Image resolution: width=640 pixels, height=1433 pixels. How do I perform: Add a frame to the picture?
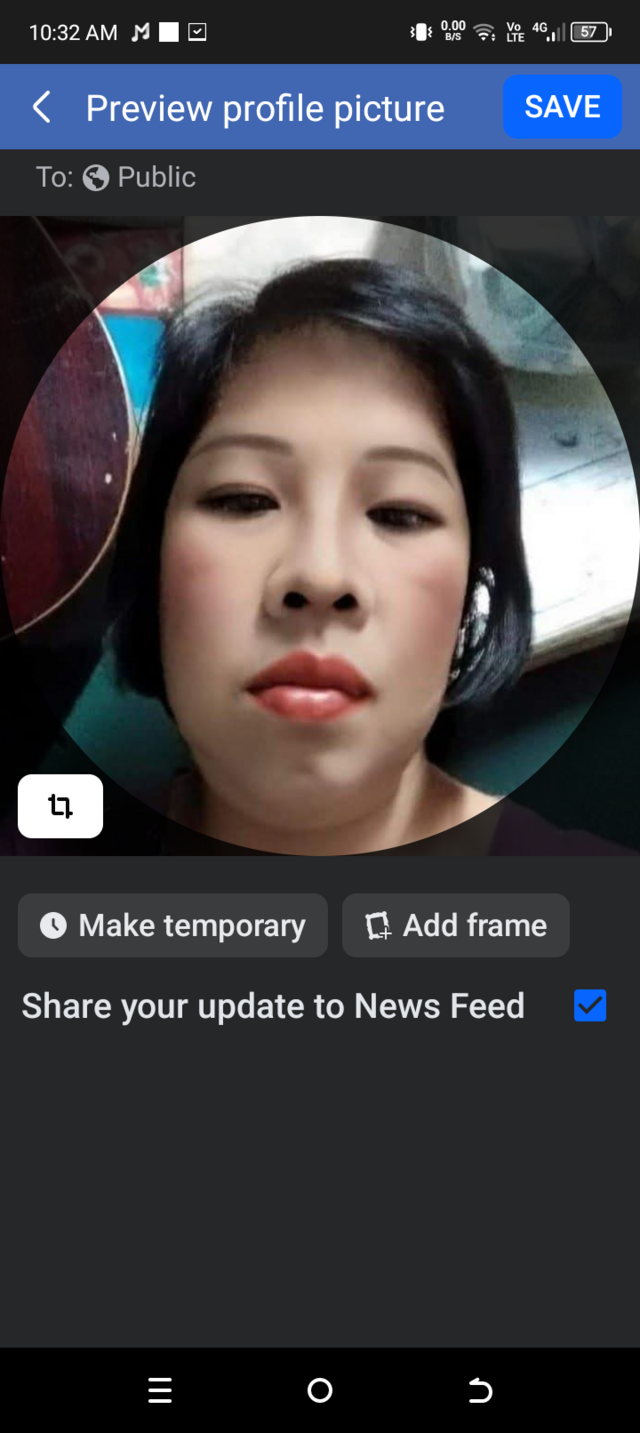click(x=456, y=925)
